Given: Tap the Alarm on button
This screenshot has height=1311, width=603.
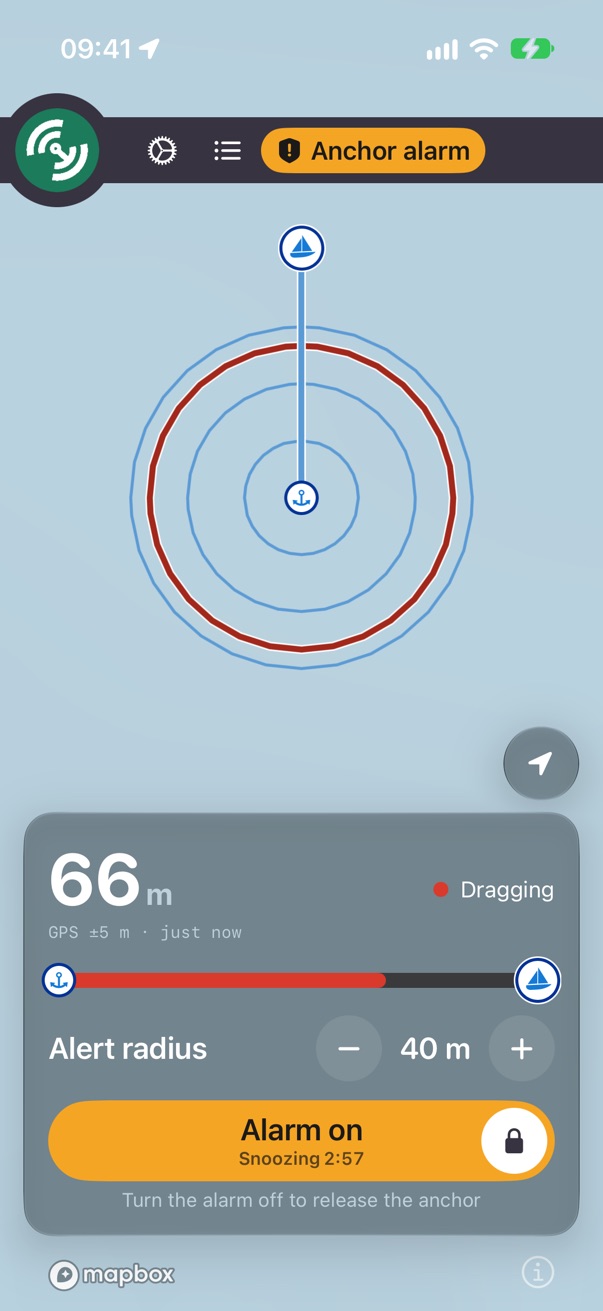Looking at the screenshot, I should 301,1141.
